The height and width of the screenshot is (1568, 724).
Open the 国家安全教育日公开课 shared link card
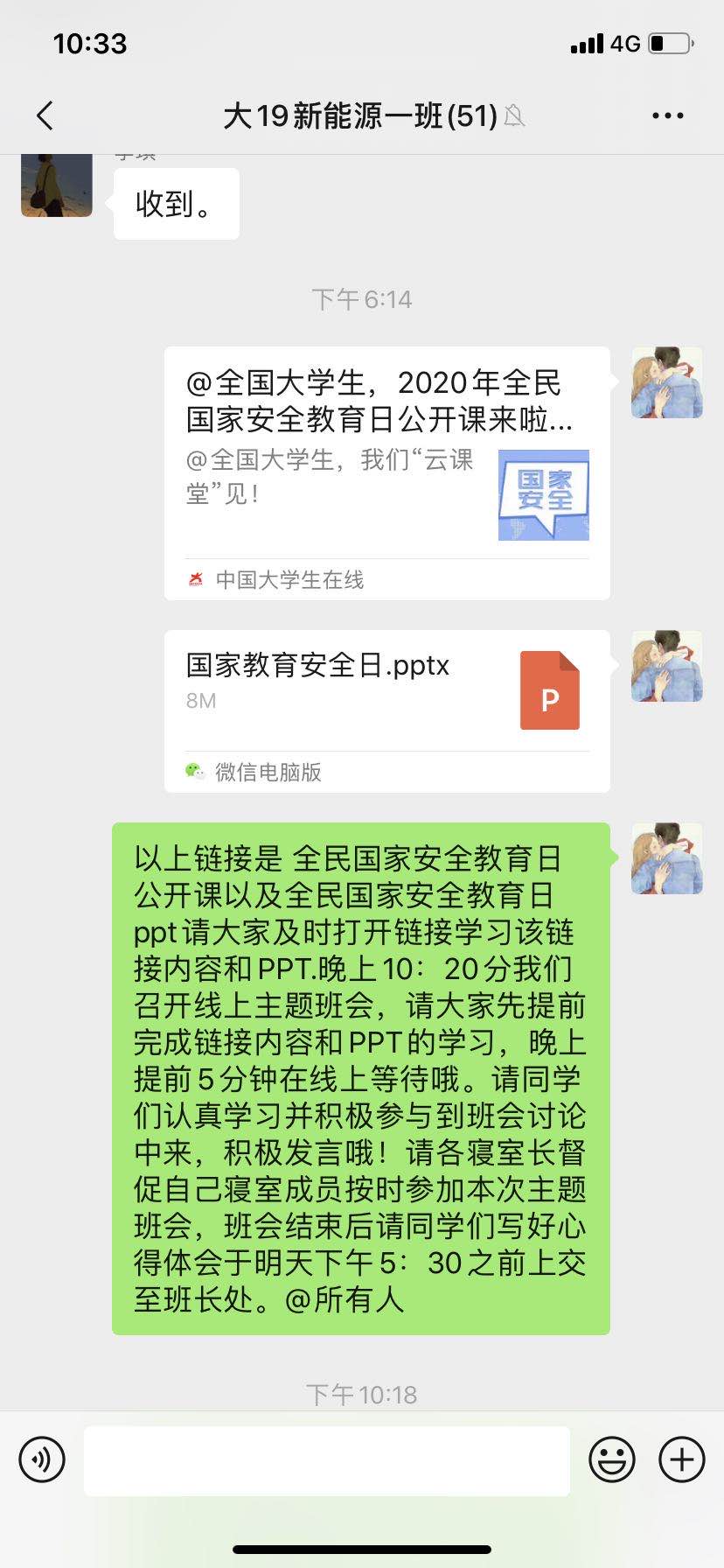(386, 472)
